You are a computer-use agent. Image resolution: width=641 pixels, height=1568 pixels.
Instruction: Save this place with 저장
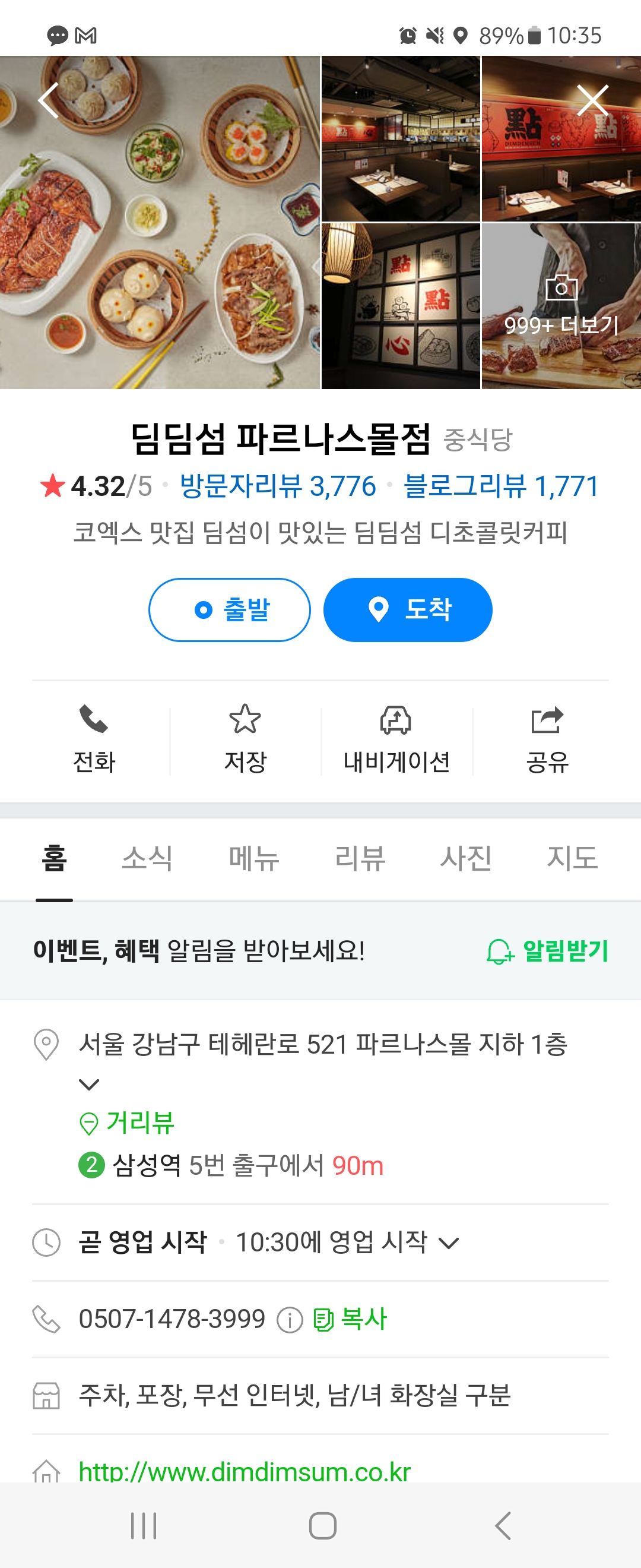(x=245, y=739)
